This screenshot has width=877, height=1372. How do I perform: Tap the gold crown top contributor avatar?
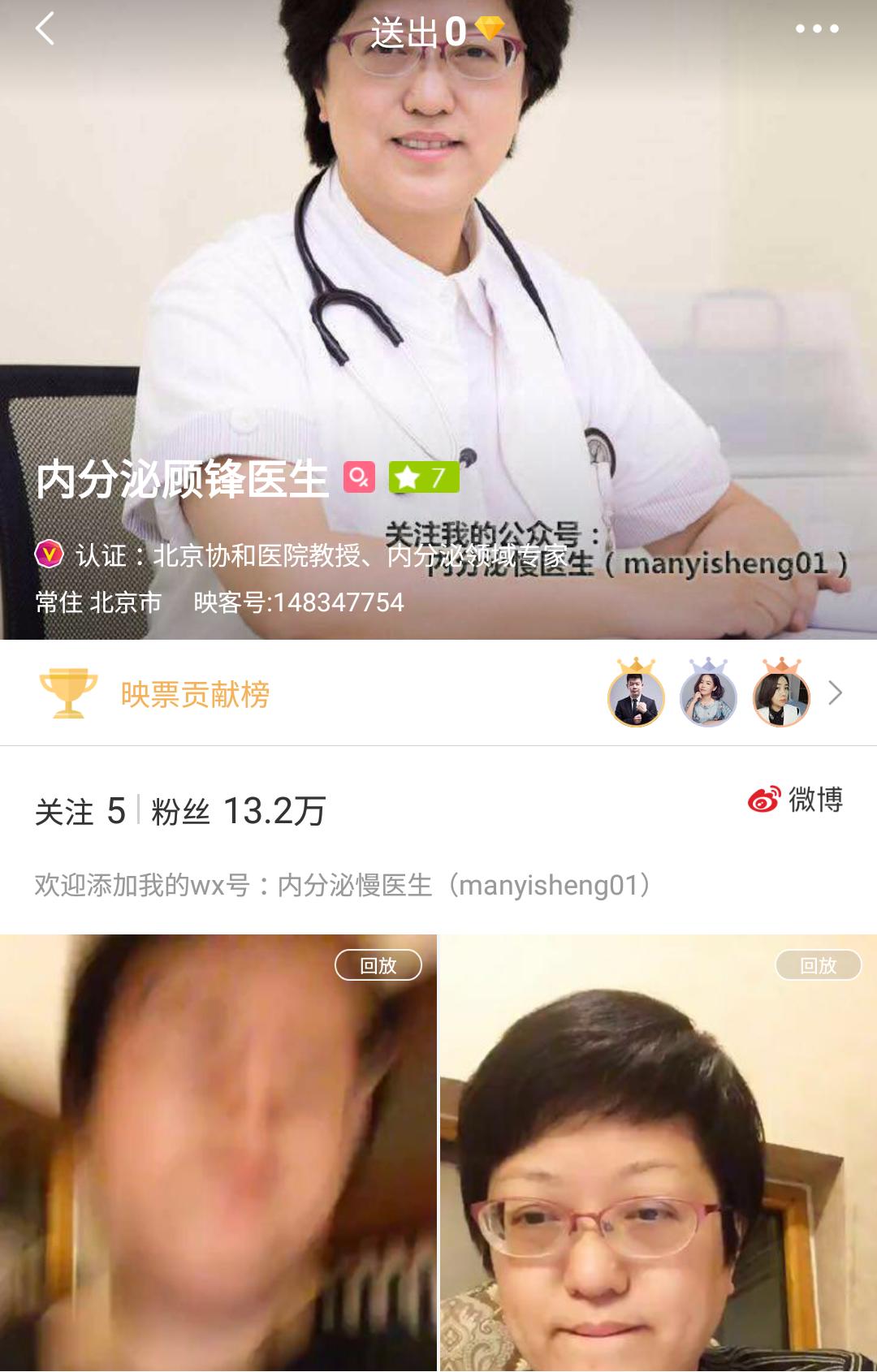636,700
